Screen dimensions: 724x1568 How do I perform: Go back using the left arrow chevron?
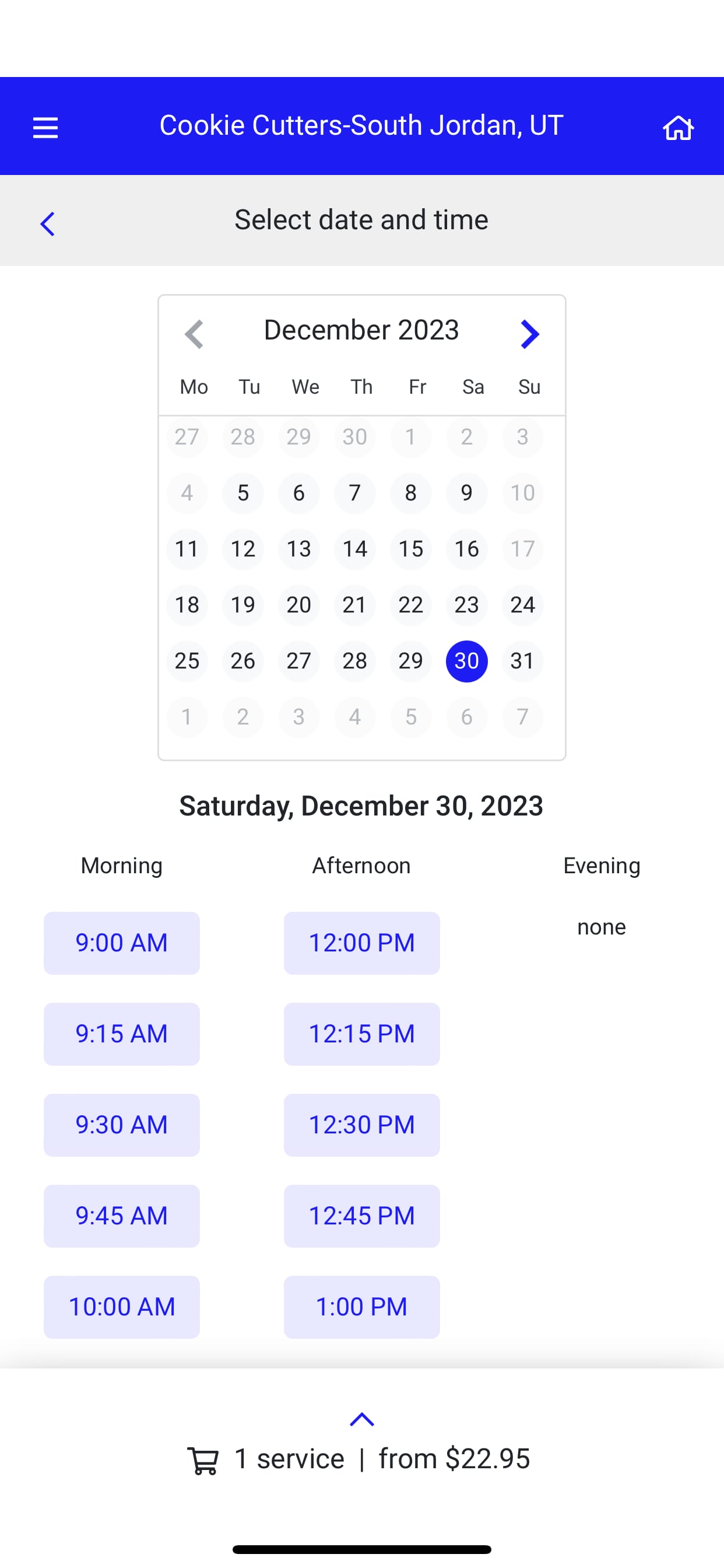(x=48, y=223)
